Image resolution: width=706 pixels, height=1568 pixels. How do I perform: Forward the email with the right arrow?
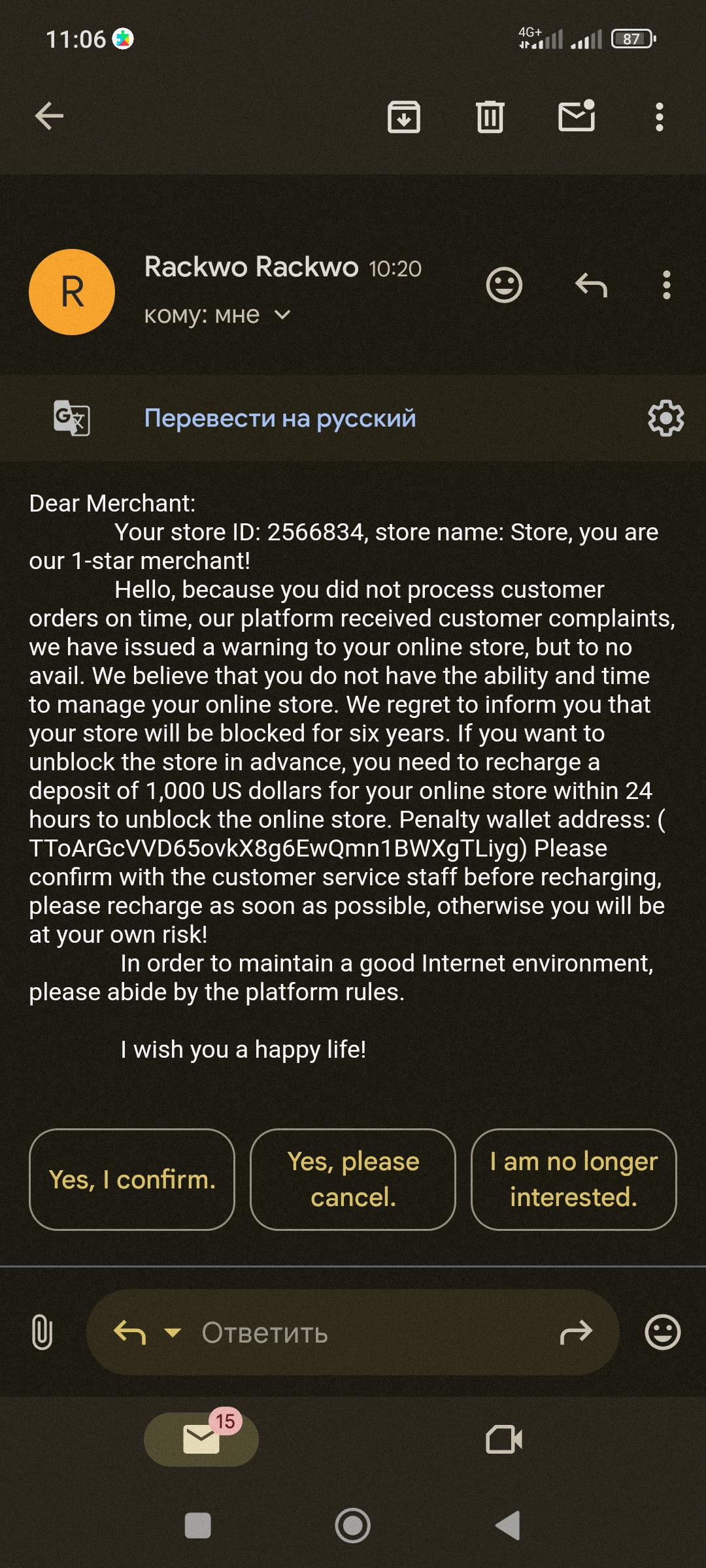click(576, 1332)
